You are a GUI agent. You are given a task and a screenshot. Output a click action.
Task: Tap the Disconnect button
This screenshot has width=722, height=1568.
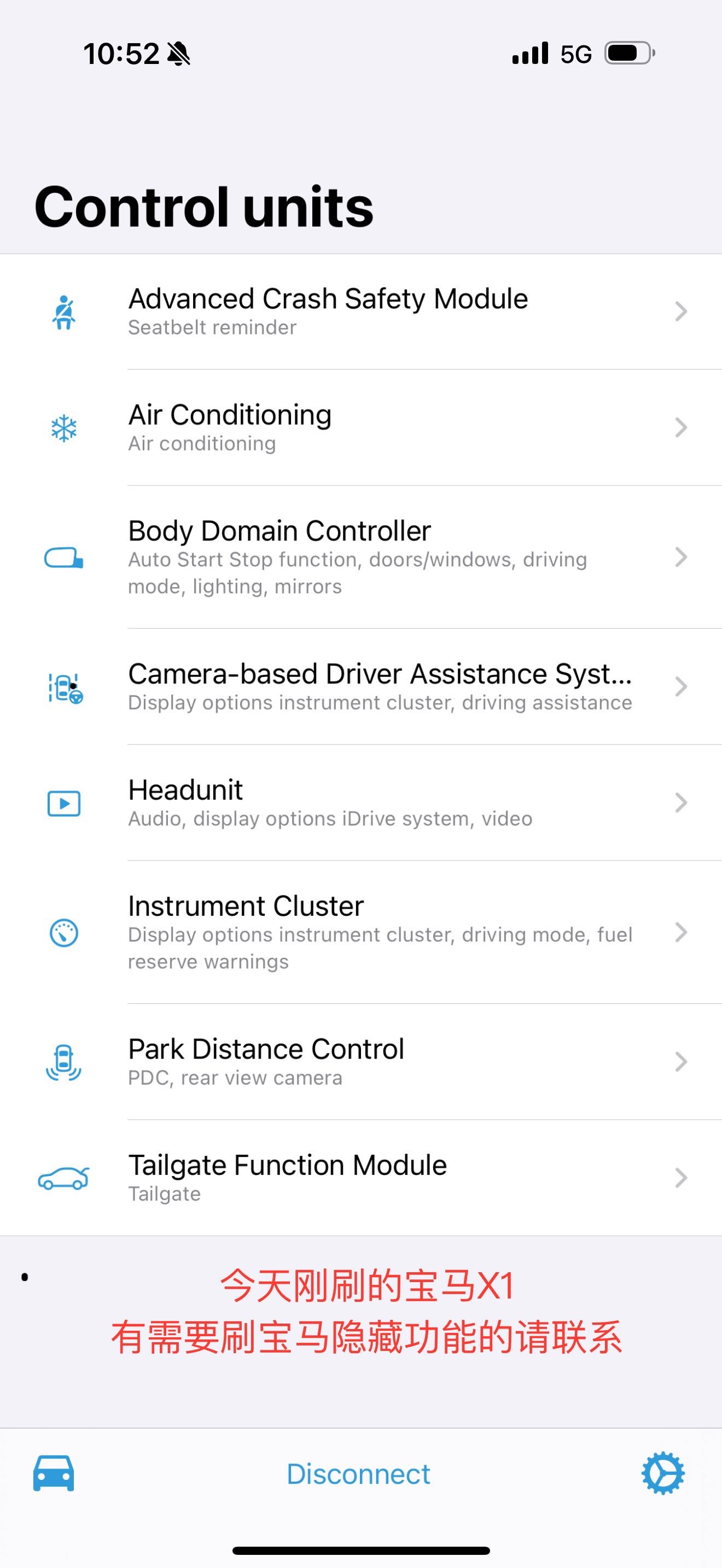click(359, 1475)
